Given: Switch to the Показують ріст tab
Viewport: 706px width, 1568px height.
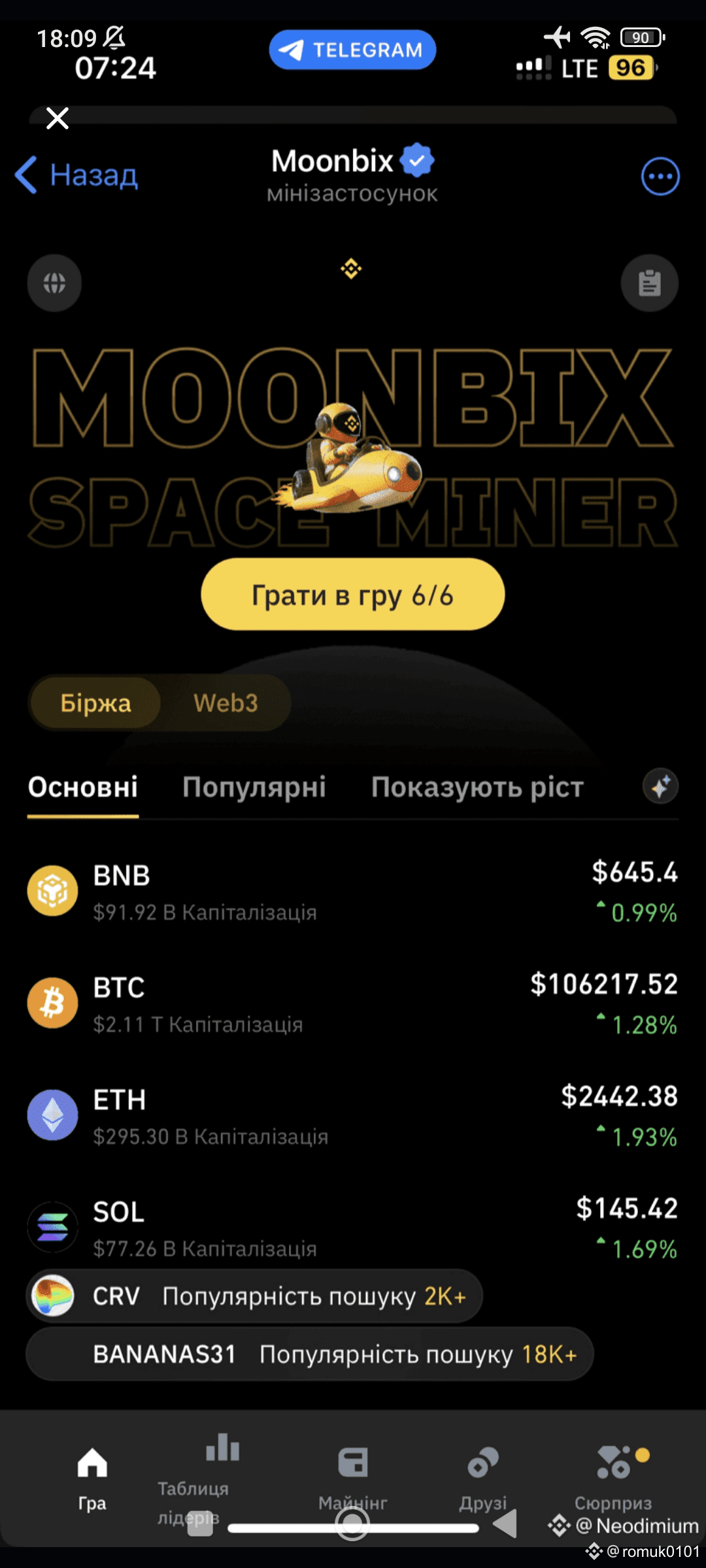Looking at the screenshot, I should pyautogui.click(x=477, y=787).
